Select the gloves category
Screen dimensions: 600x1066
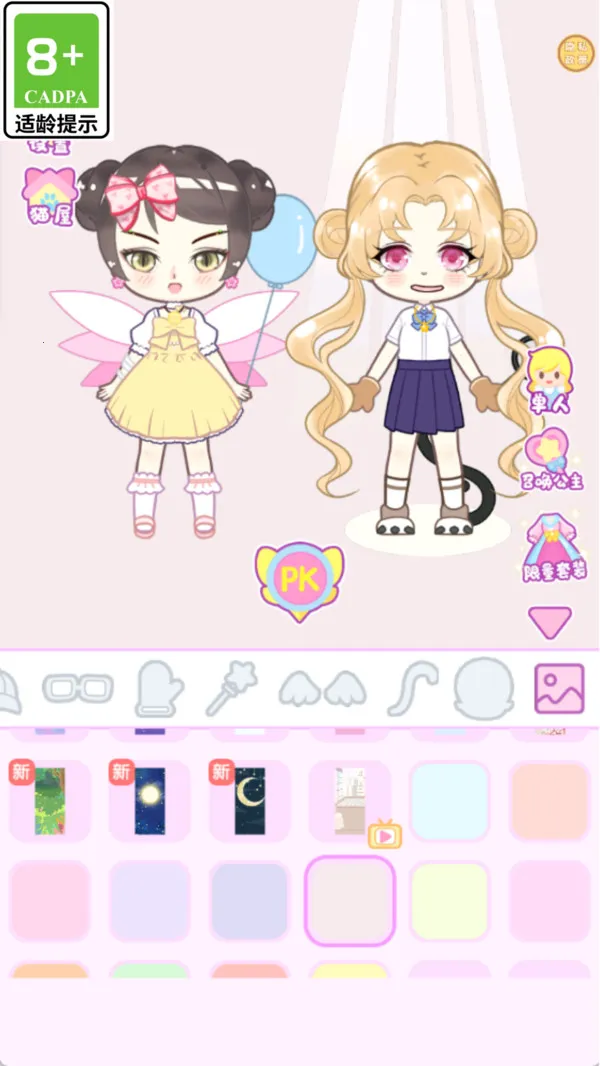[159, 689]
